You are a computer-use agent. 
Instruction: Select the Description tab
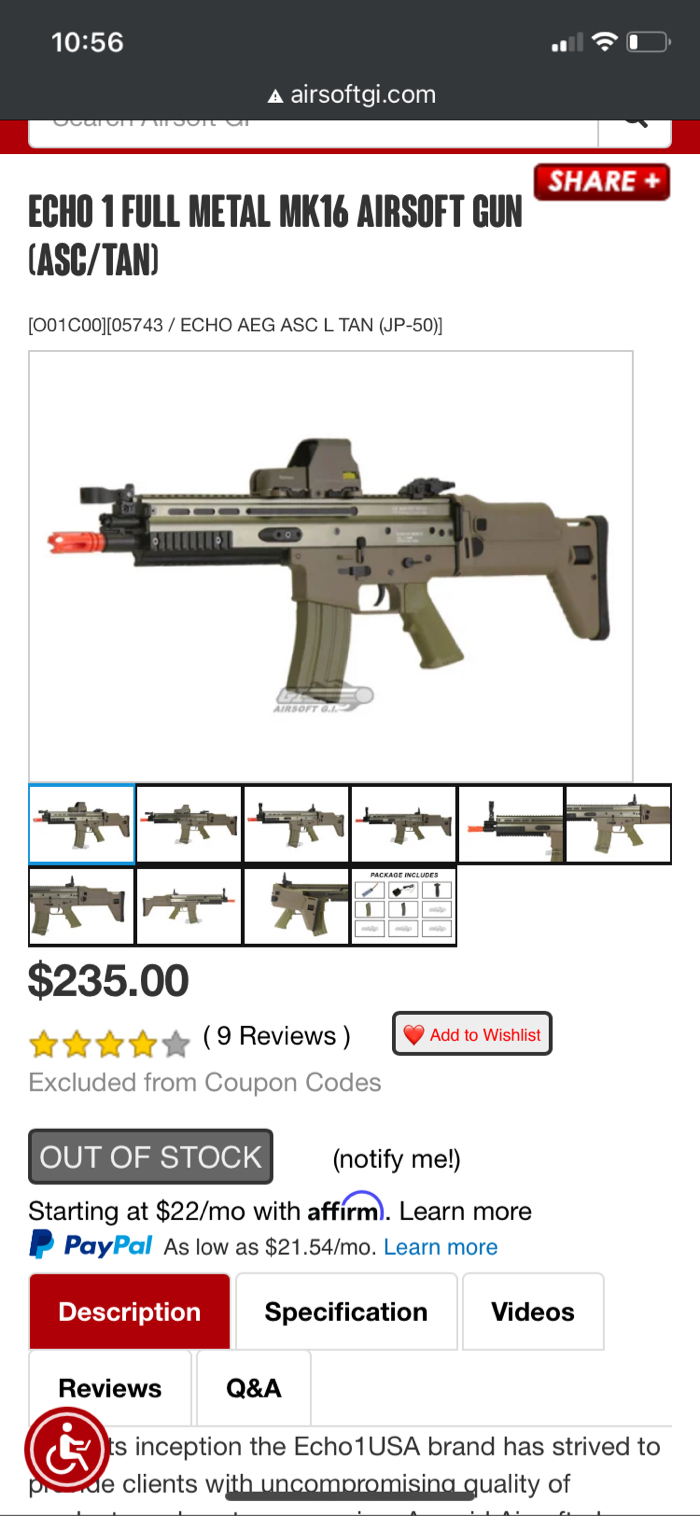click(x=130, y=1312)
